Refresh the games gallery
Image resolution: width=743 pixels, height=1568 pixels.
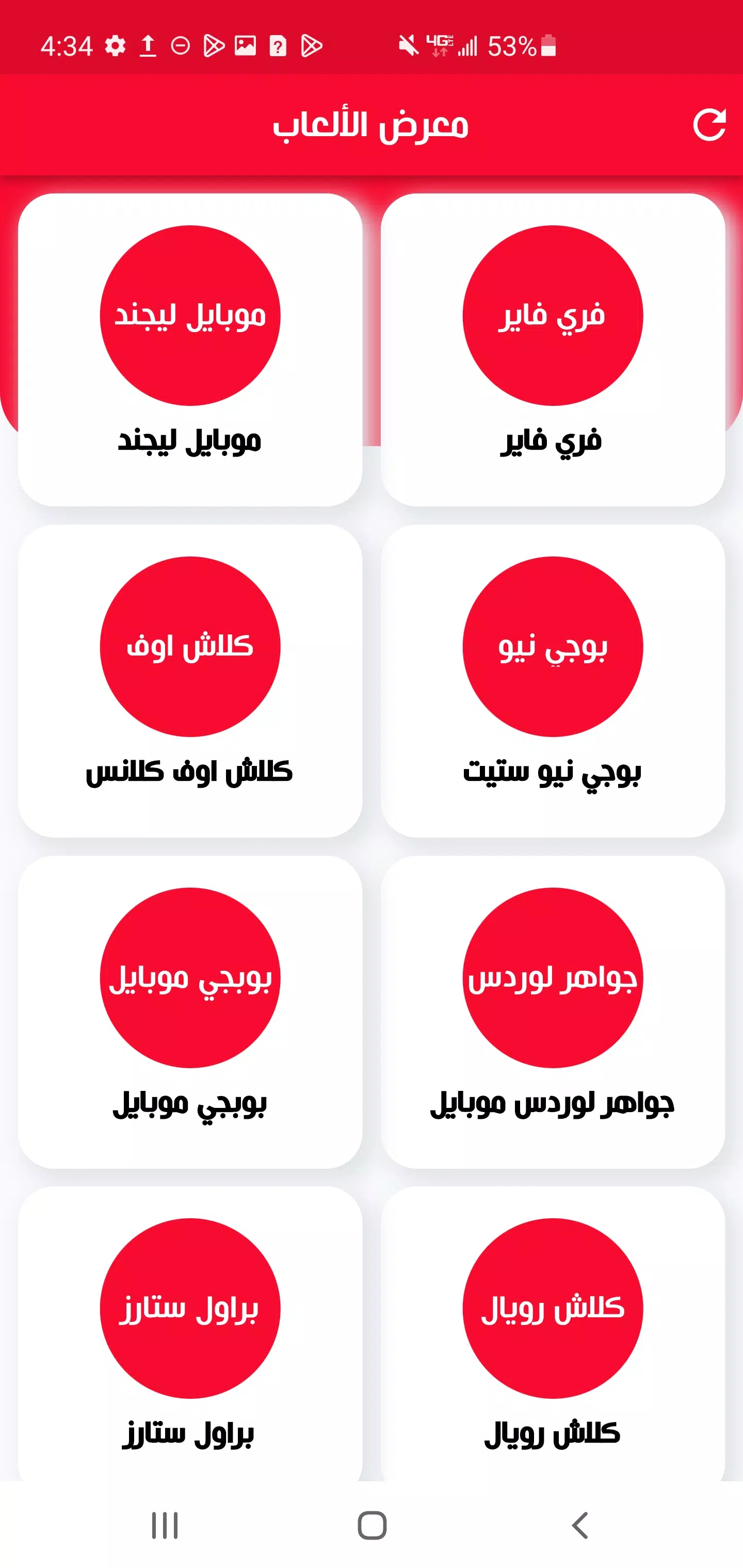pyautogui.click(x=709, y=125)
